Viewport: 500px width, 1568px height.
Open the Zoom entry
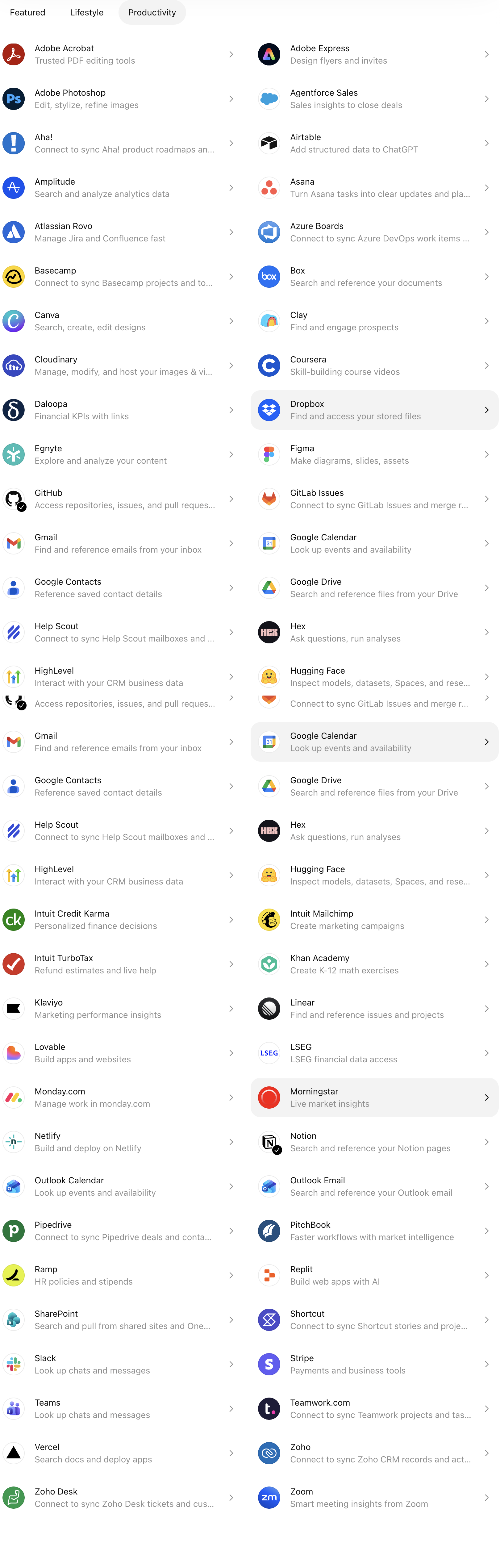(x=374, y=1497)
